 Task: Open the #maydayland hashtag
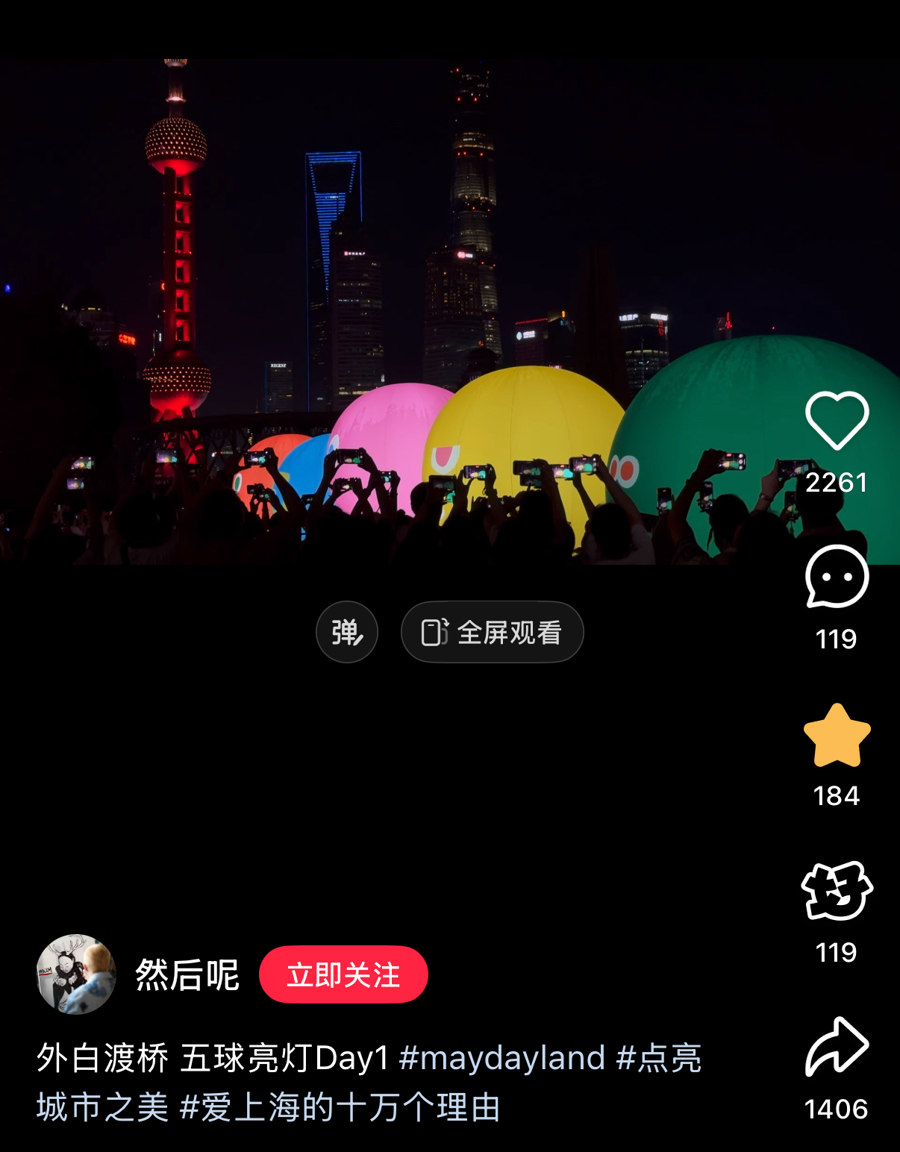(x=502, y=1058)
